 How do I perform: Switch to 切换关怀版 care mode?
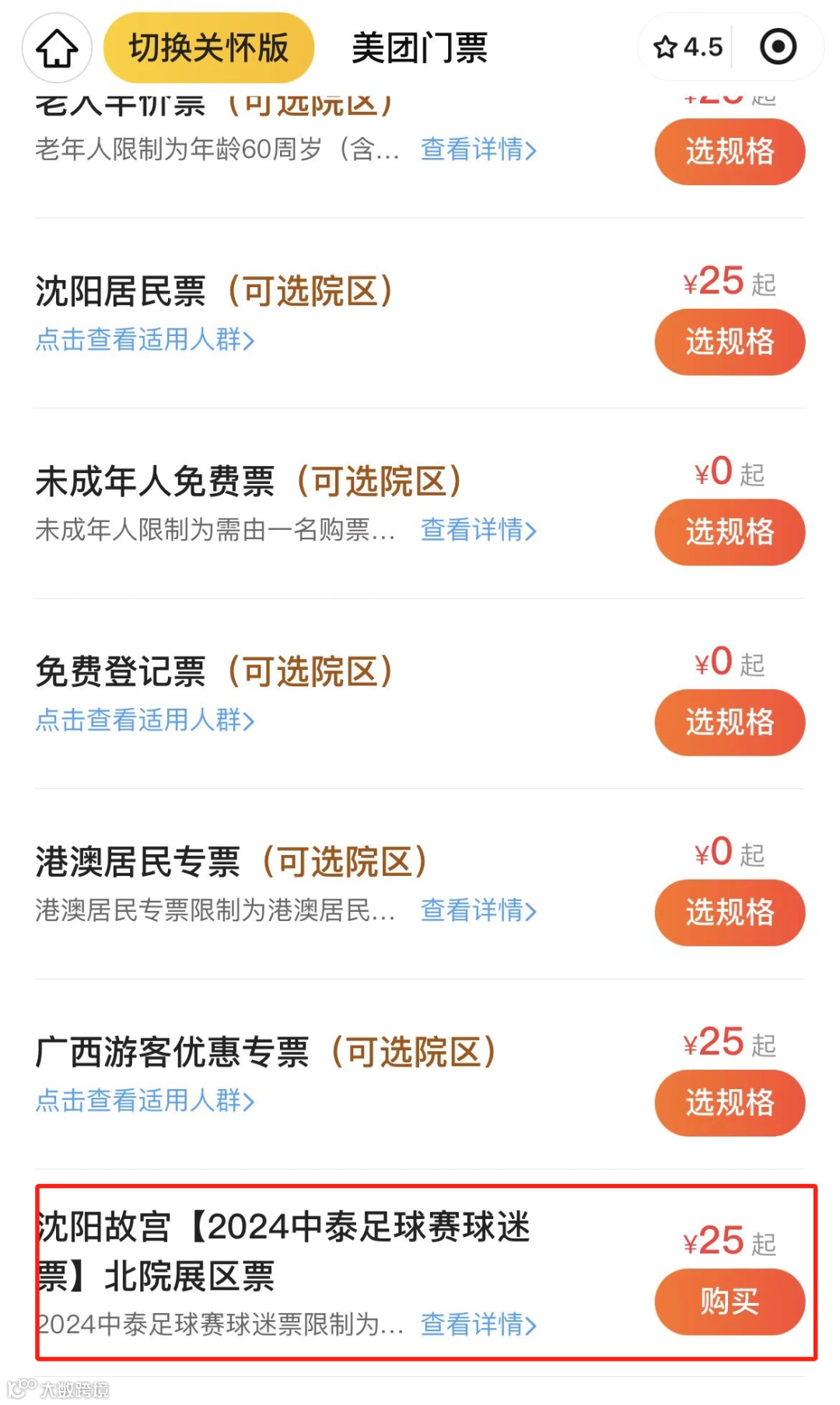coord(208,48)
